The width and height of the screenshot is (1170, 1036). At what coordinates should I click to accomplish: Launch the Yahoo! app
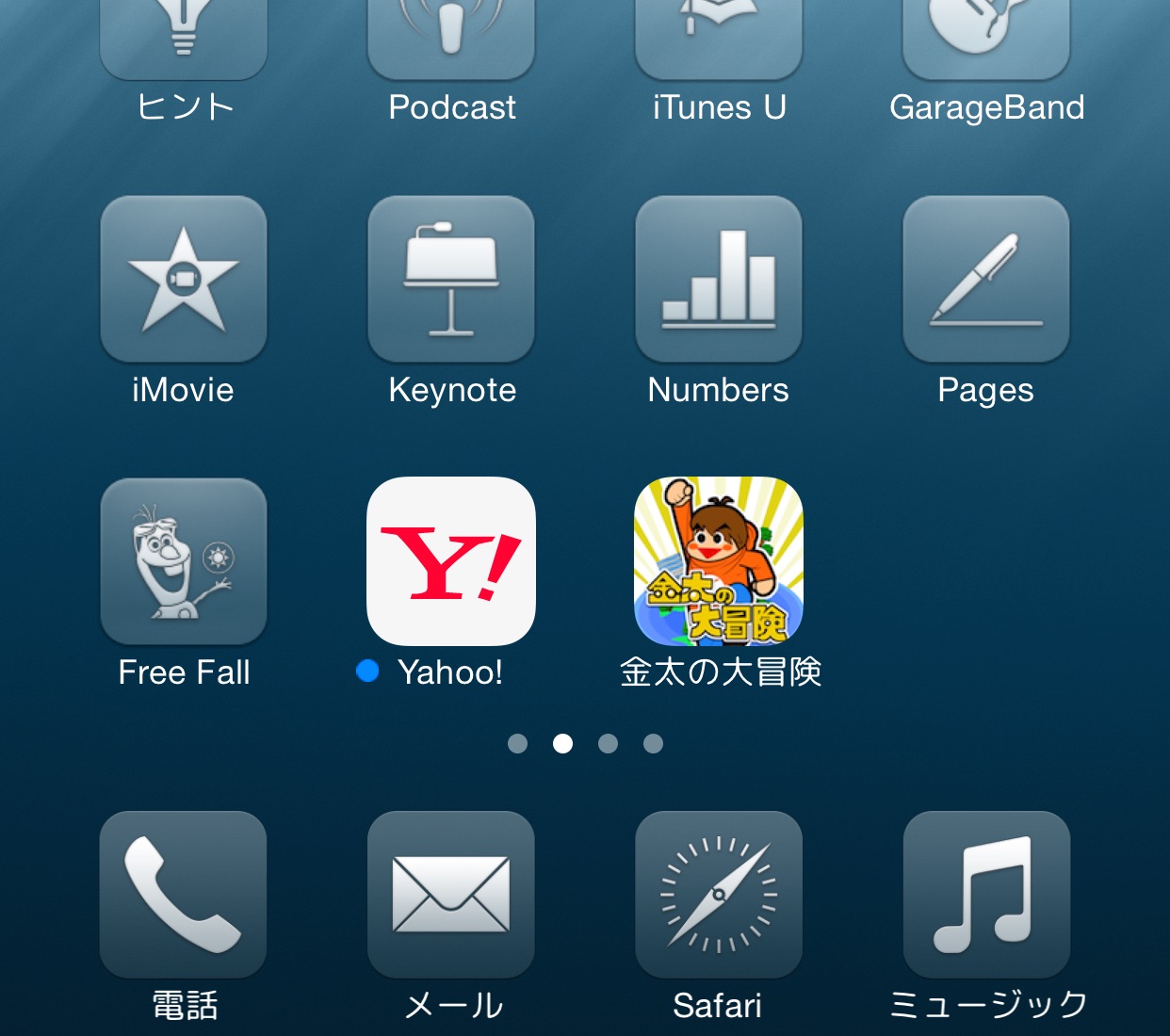tap(451, 561)
